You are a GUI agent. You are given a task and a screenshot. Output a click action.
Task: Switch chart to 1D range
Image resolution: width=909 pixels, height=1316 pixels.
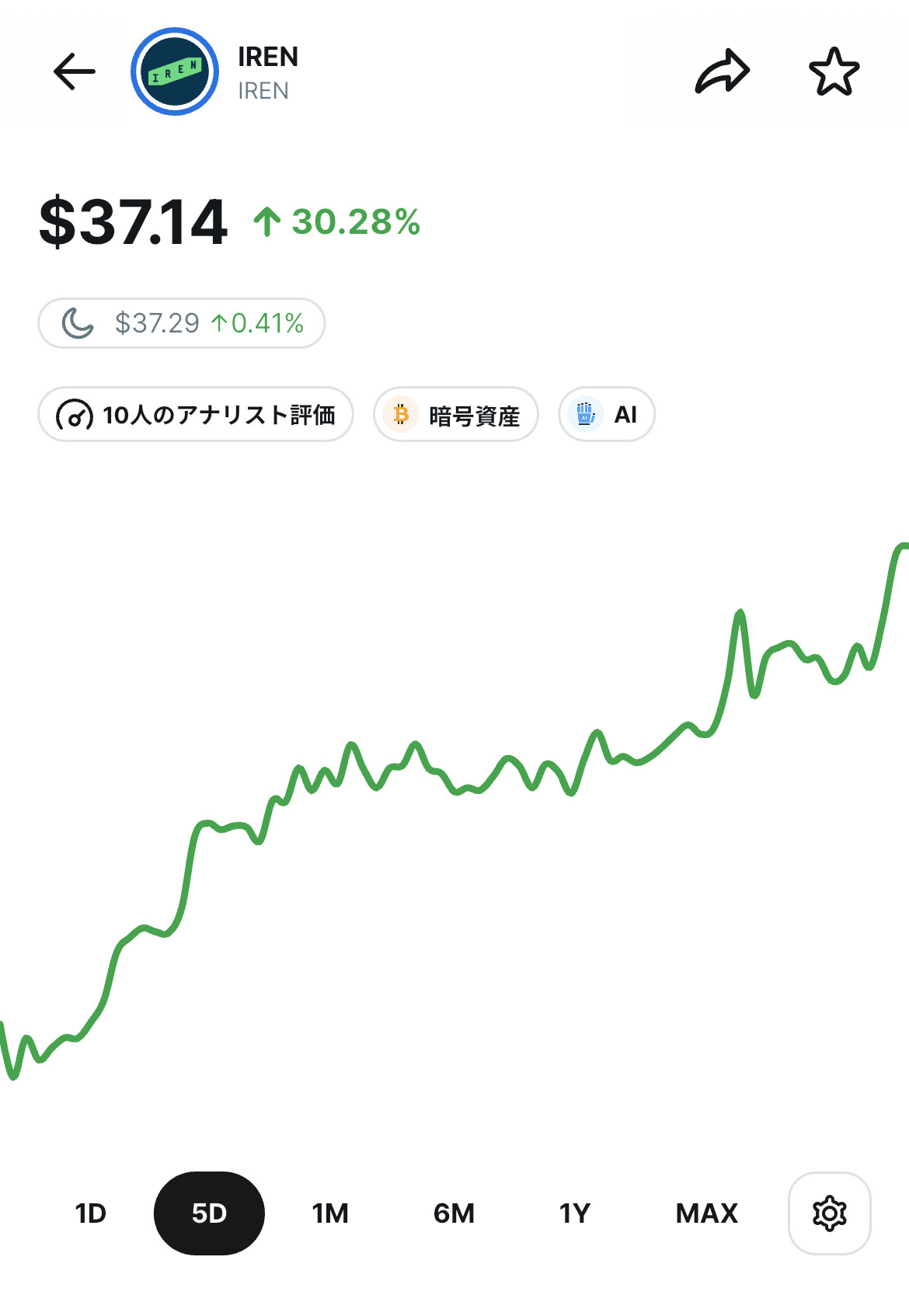tap(90, 1213)
